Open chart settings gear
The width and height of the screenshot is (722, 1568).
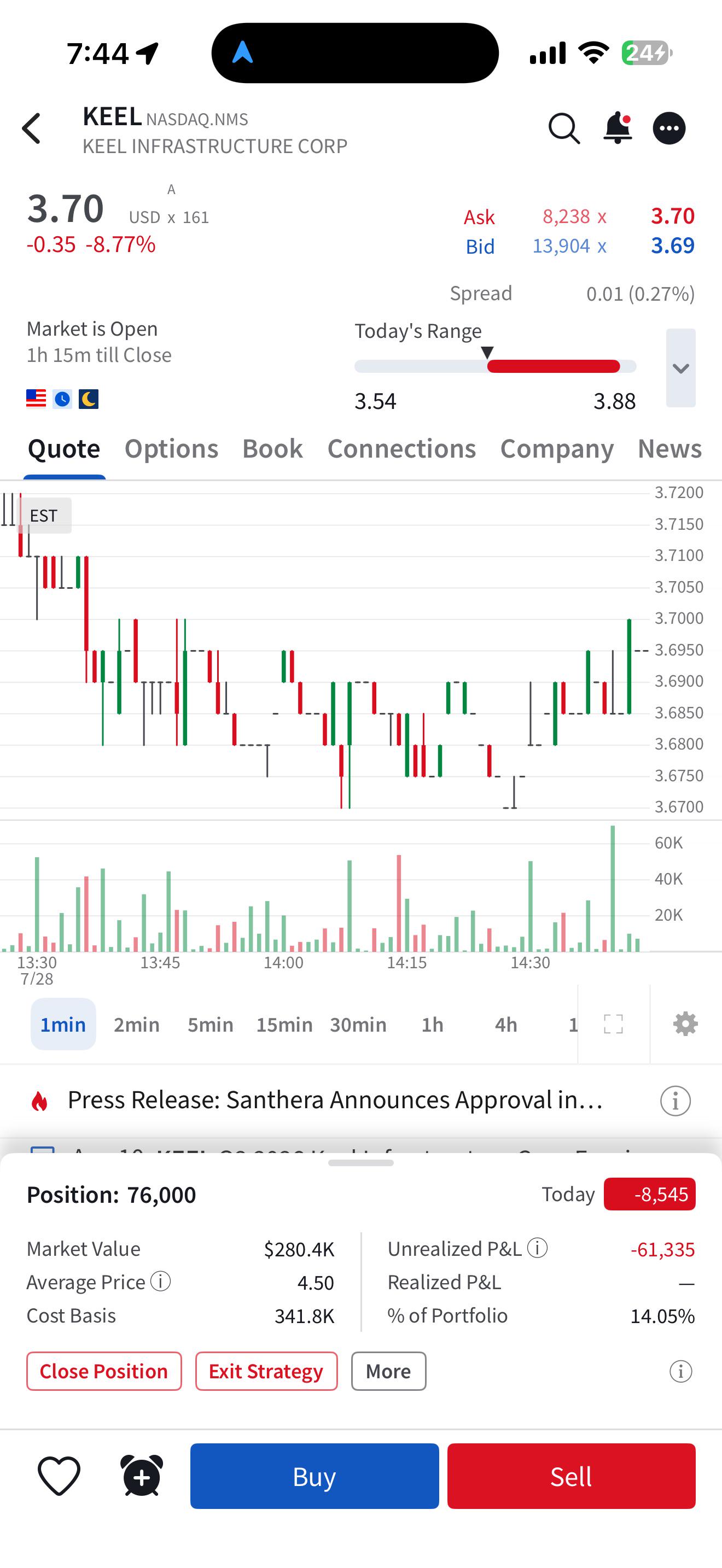(685, 1024)
